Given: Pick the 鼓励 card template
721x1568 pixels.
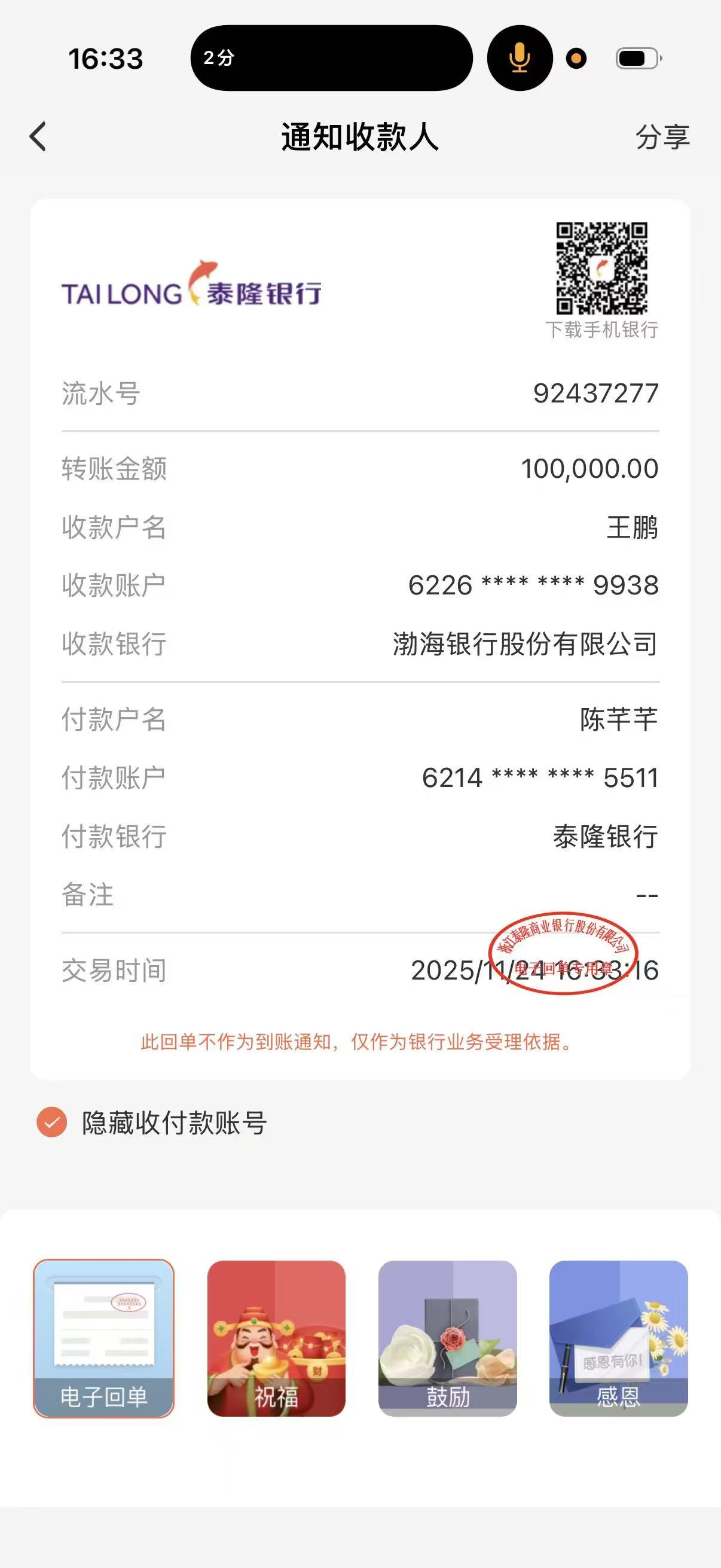Looking at the screenshot, I should (x=447, y=1338).
